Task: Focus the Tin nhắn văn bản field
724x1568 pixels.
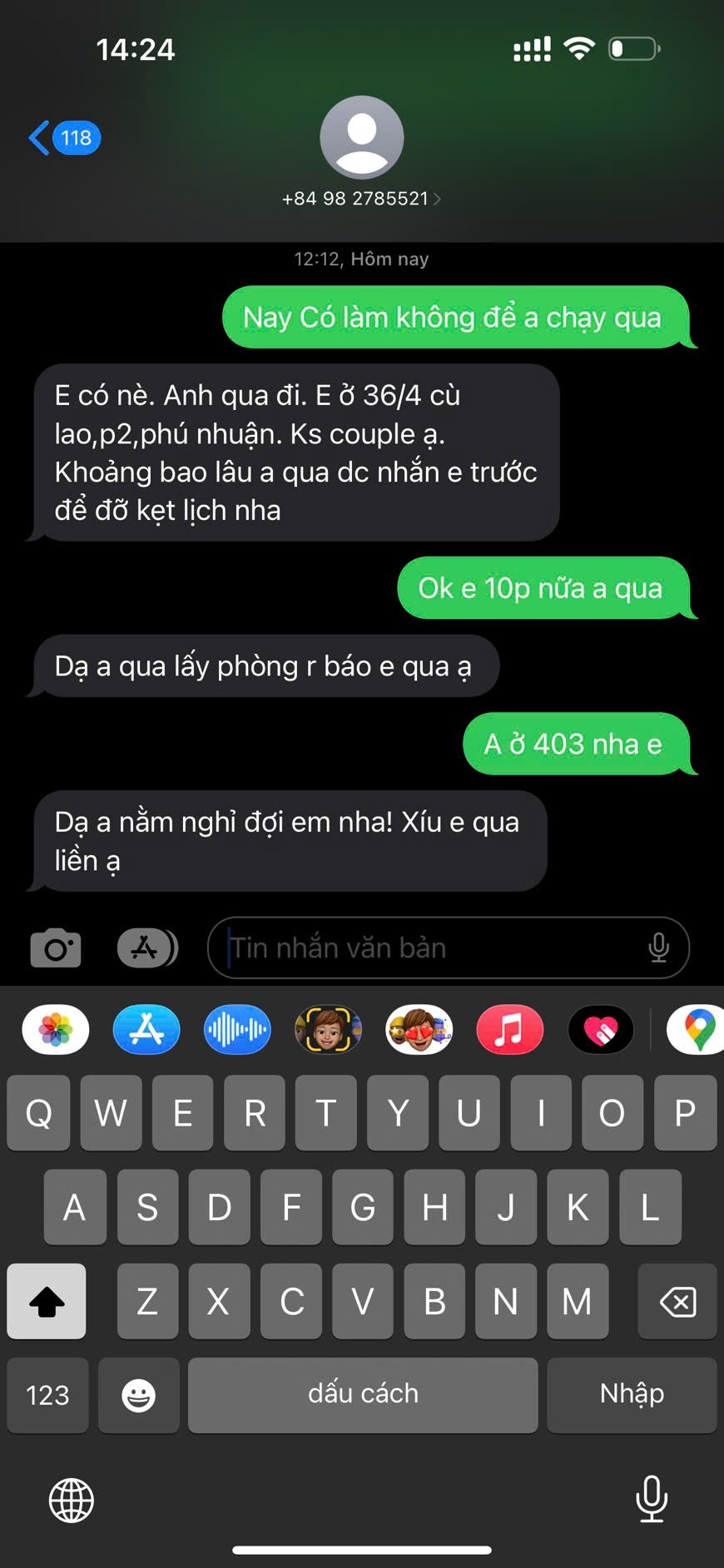Action: 433,947
